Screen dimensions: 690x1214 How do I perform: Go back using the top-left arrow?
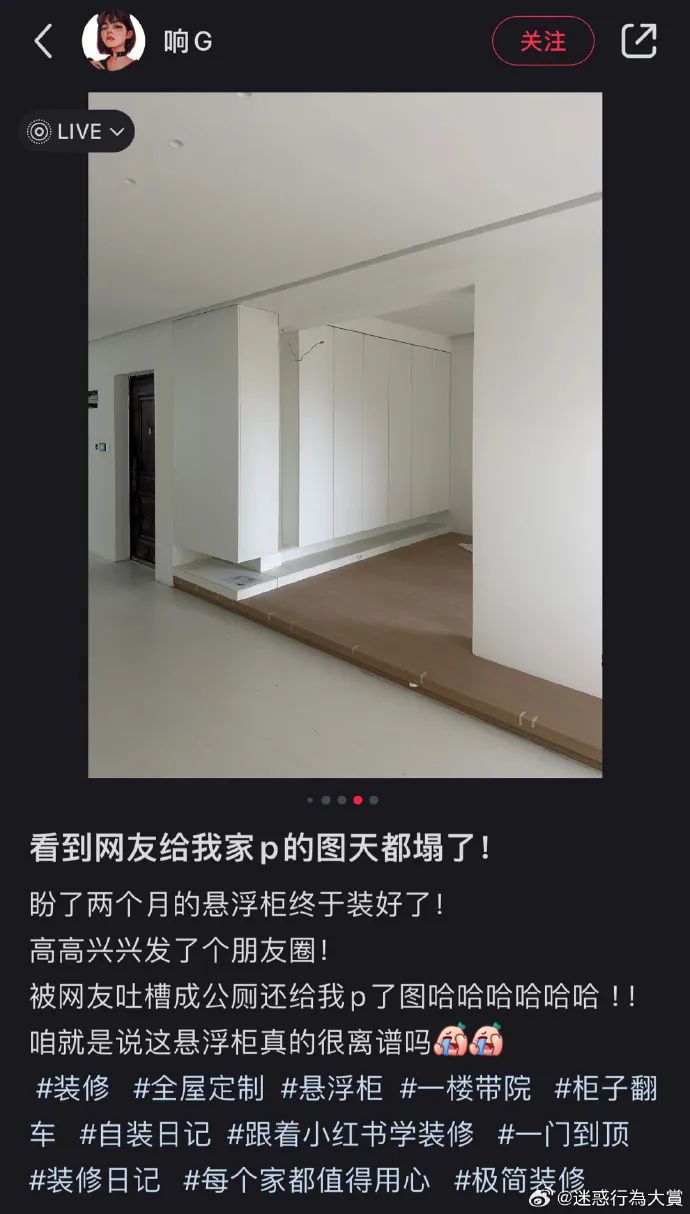pos(42,41)
